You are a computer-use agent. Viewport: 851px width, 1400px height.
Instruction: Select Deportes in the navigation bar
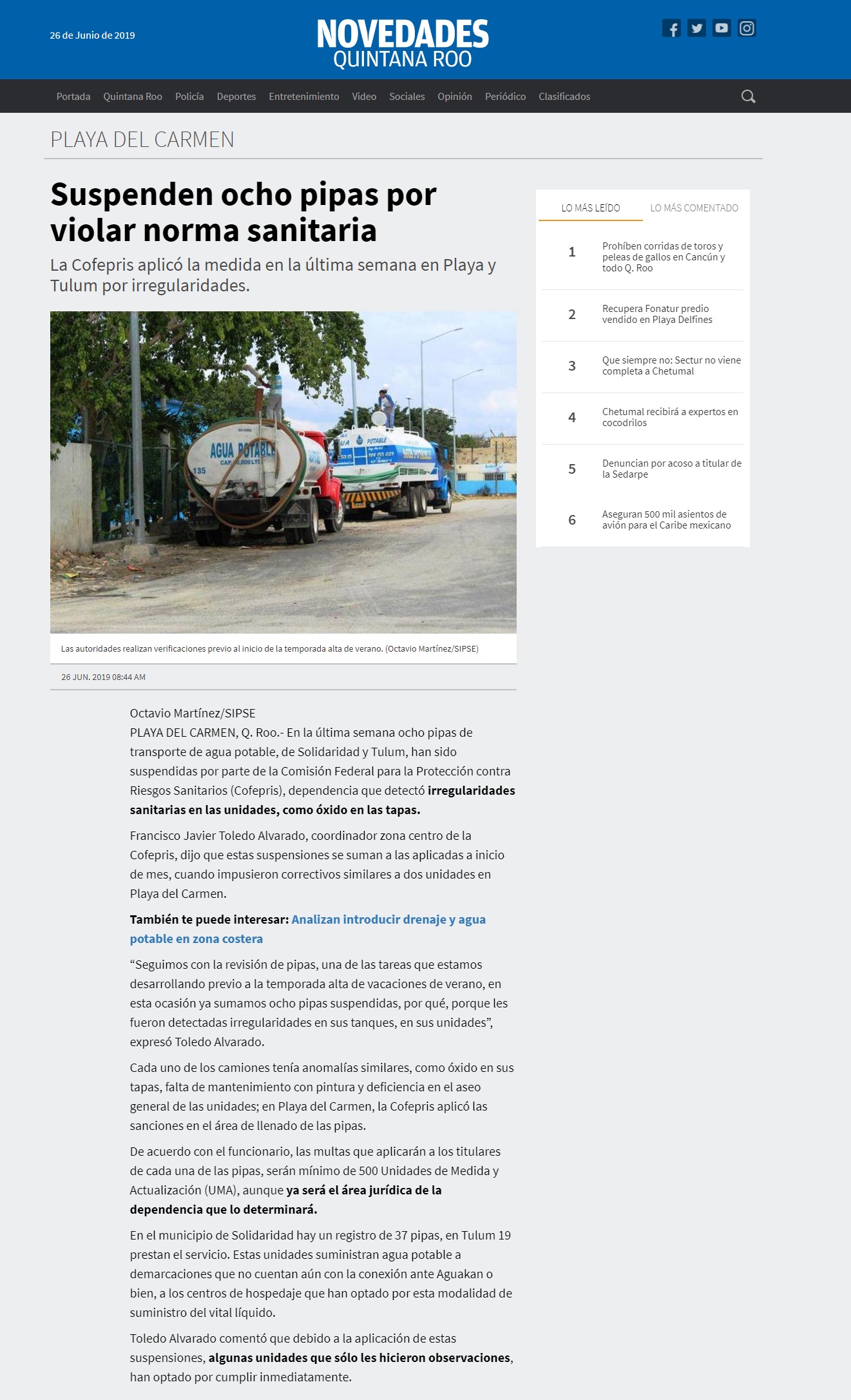[x=236, y=97]
